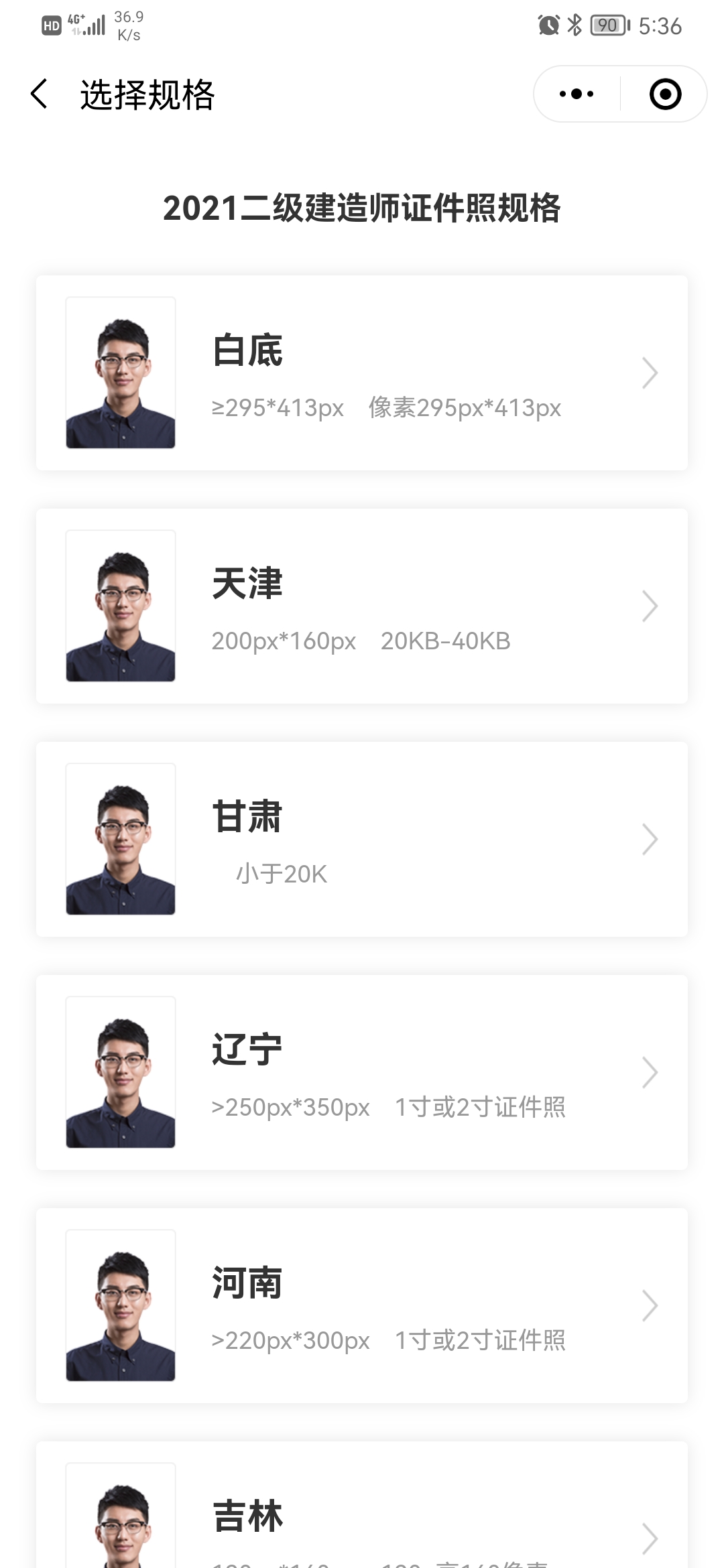The height and width of the screenshot is (1568, 724).
Task: Open the mini program more options menu
Action: coord(577,94)
